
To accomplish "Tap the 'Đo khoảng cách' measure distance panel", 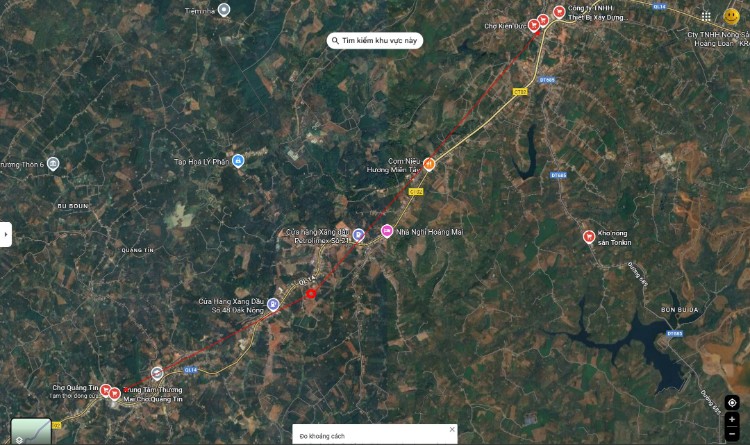I will coord(374,436).
